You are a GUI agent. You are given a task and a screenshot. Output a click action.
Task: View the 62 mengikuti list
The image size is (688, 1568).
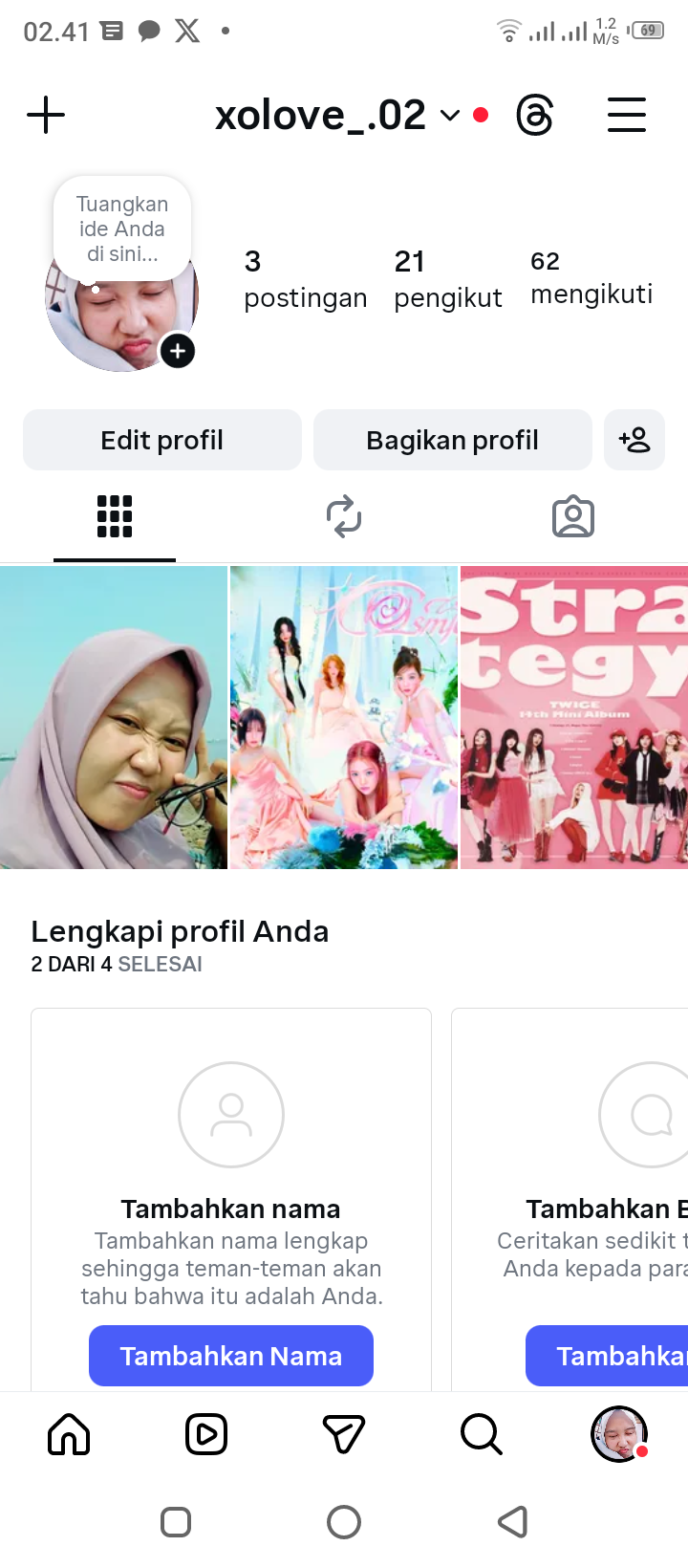591,278
